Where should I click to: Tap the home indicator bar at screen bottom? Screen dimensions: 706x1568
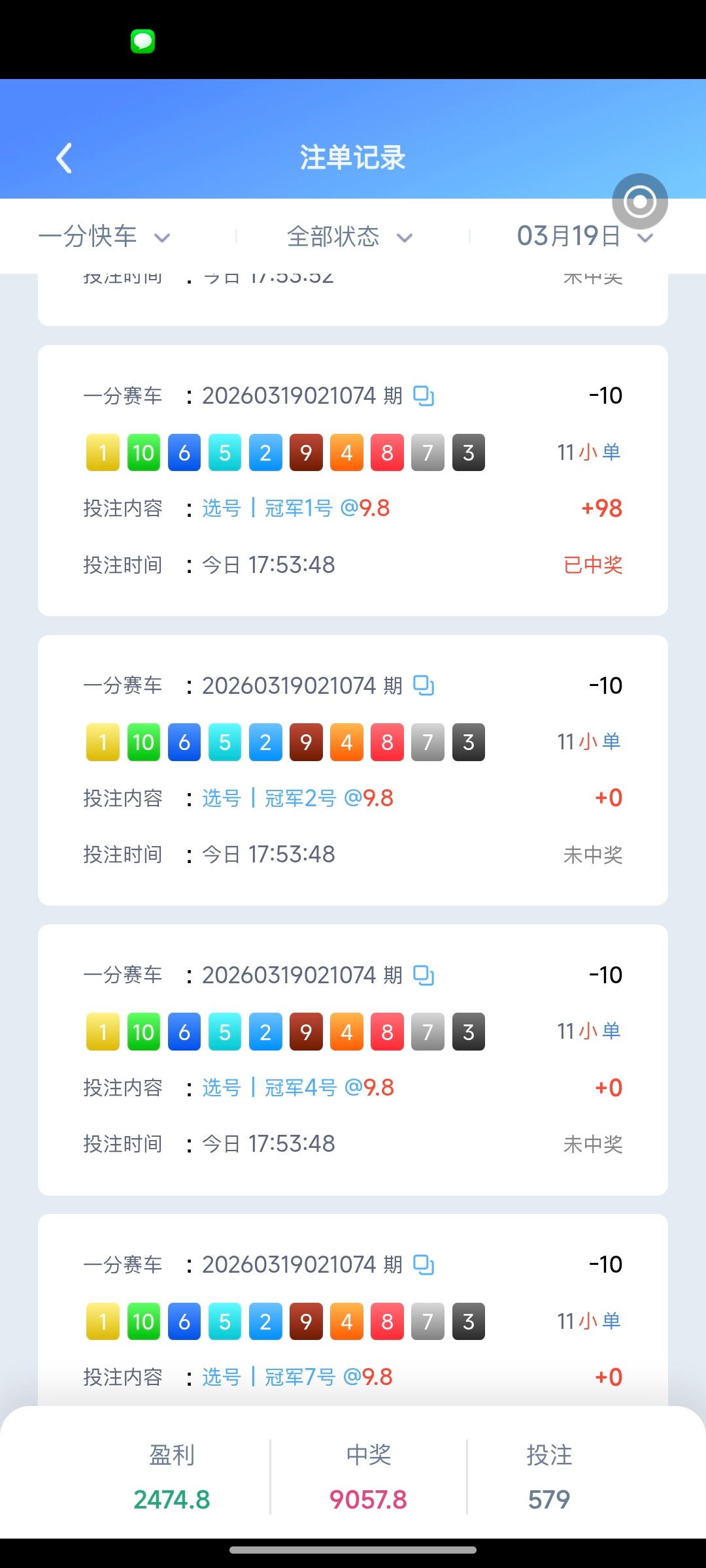353,1549
